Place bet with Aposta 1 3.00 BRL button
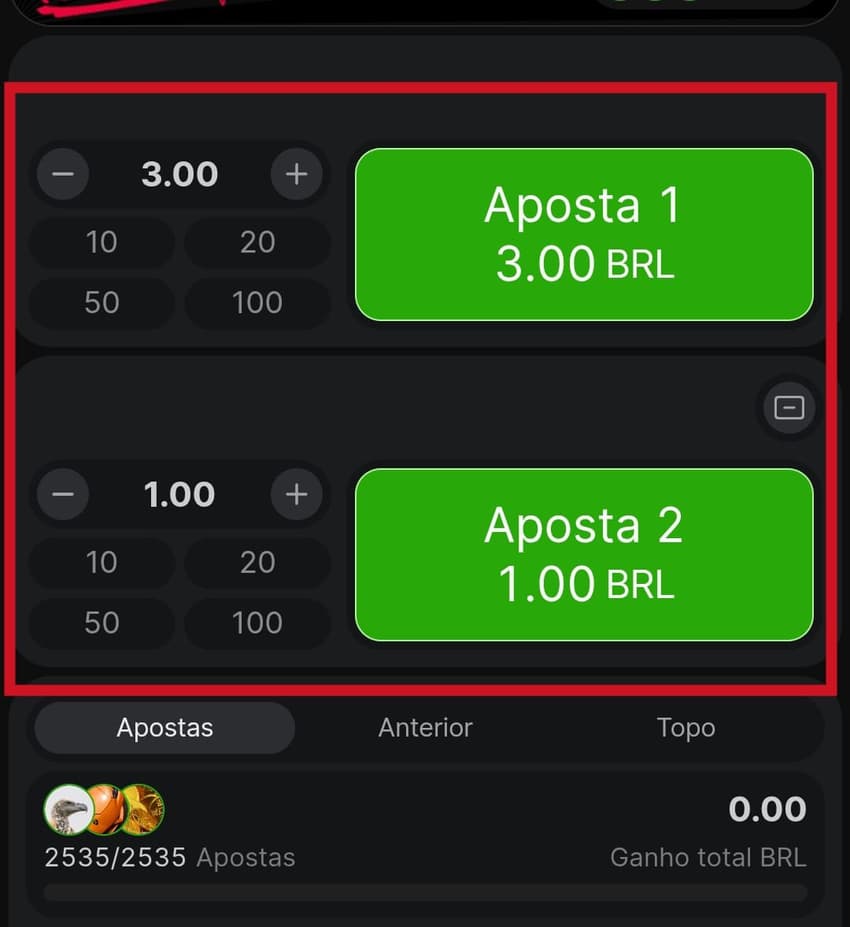 584,234
